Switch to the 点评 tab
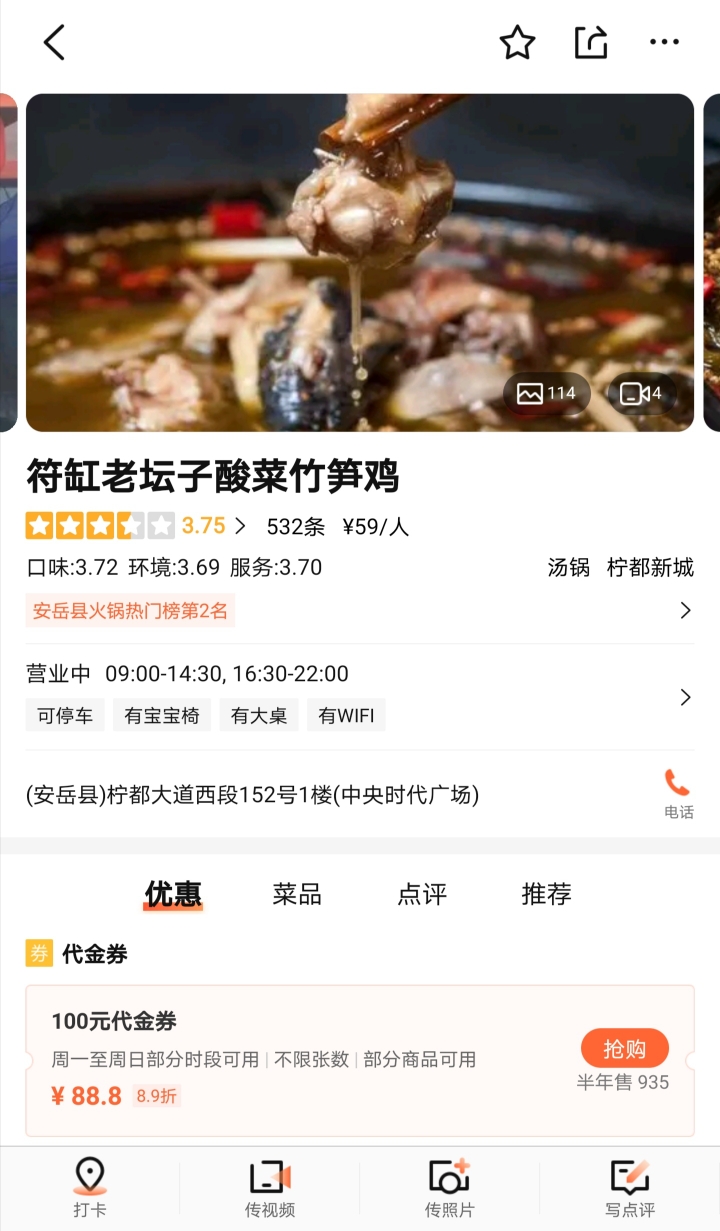Screen dimensions: 720x1231 (422, 893)
